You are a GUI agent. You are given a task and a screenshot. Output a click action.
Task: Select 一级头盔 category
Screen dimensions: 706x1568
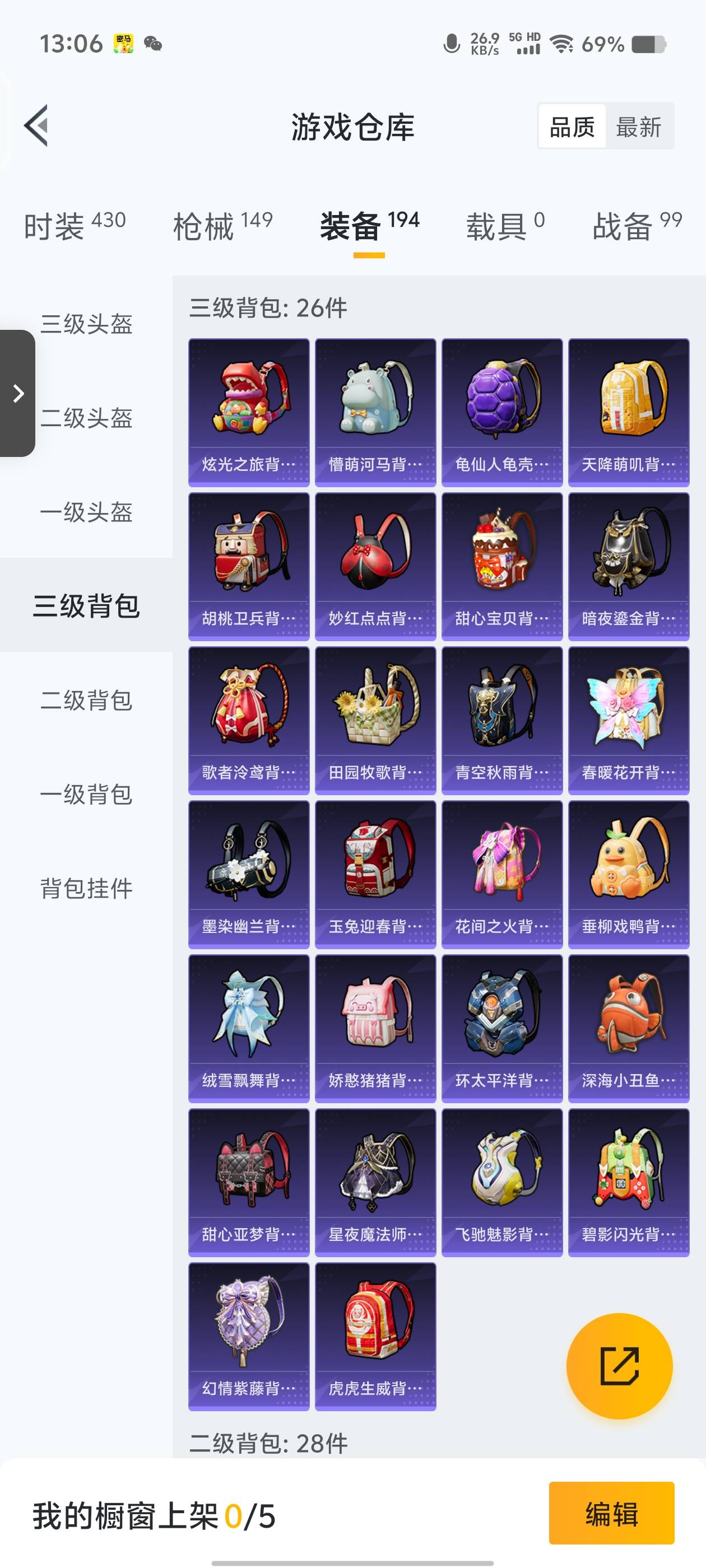(86, 512)
